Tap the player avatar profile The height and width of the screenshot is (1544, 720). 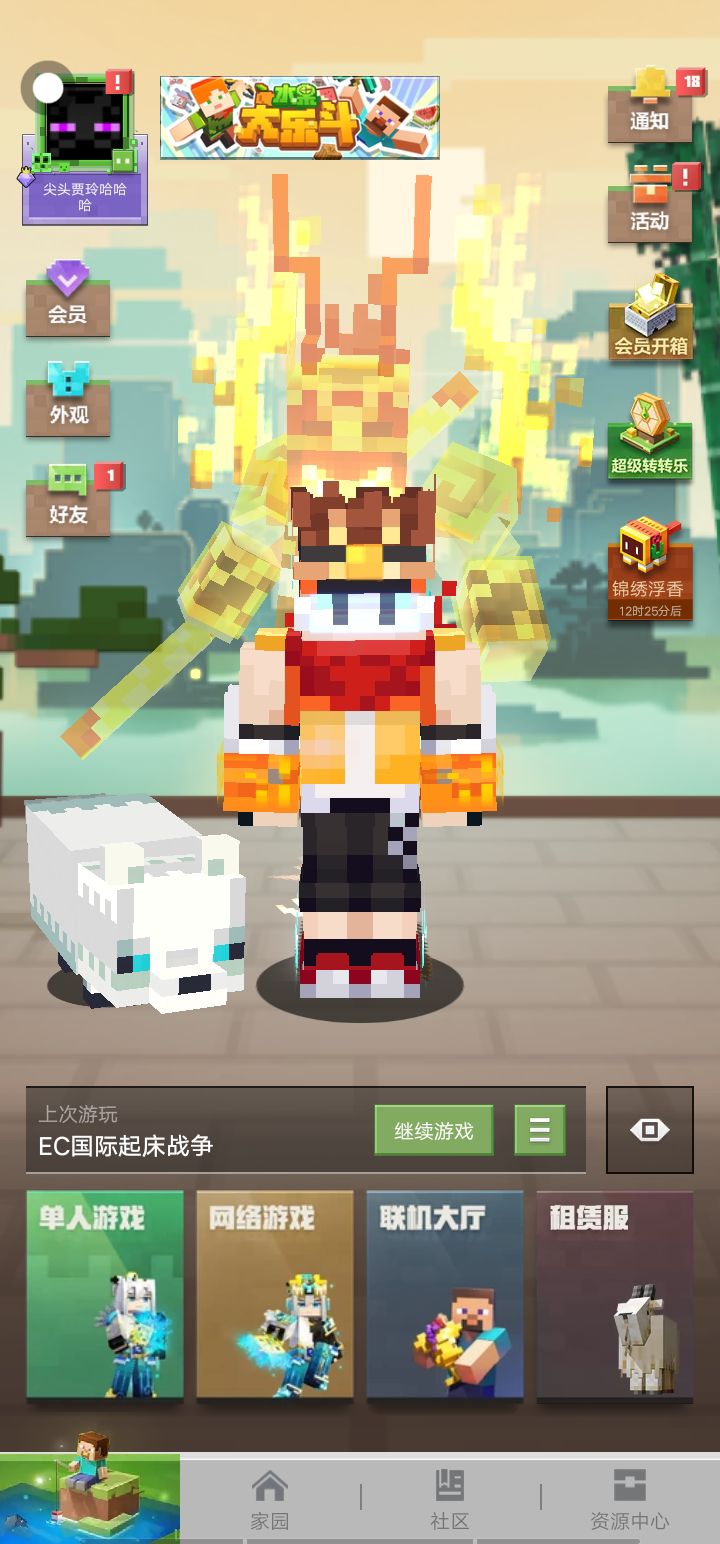(x=85, y=149)
